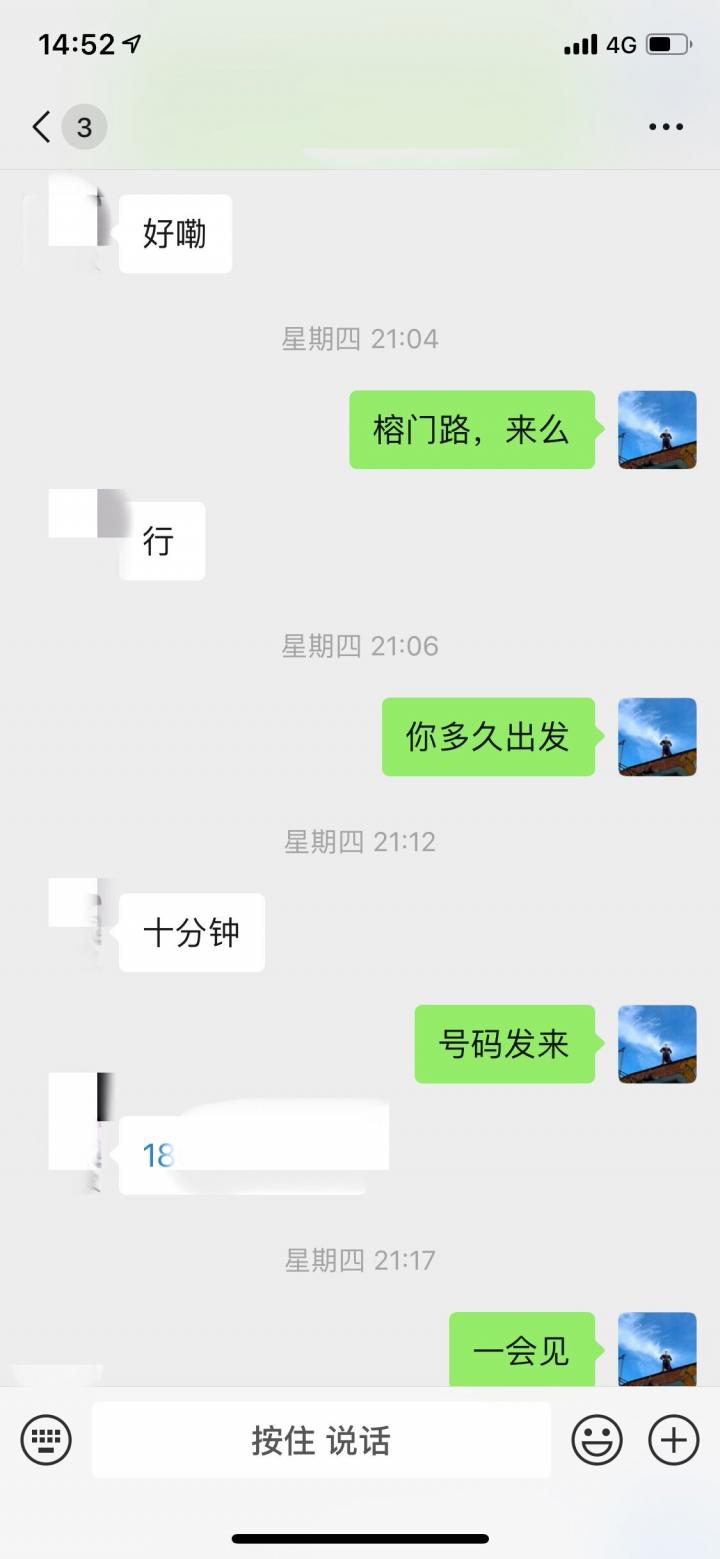Tap the unread count badge showing 3
This screenshot has height=1559, width=720.
point(85,127)
